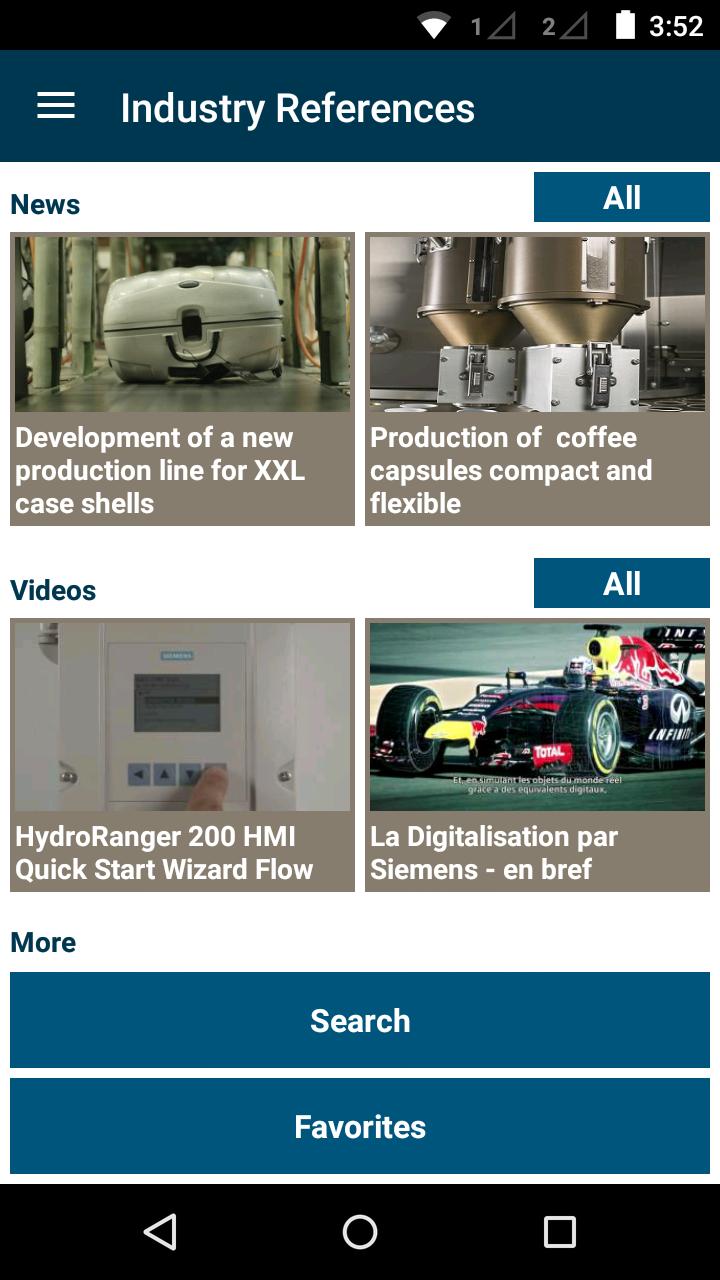This screenshot has width=720, height=1280.
Task: Tap the Android home button
Action: pos(359,1233)
